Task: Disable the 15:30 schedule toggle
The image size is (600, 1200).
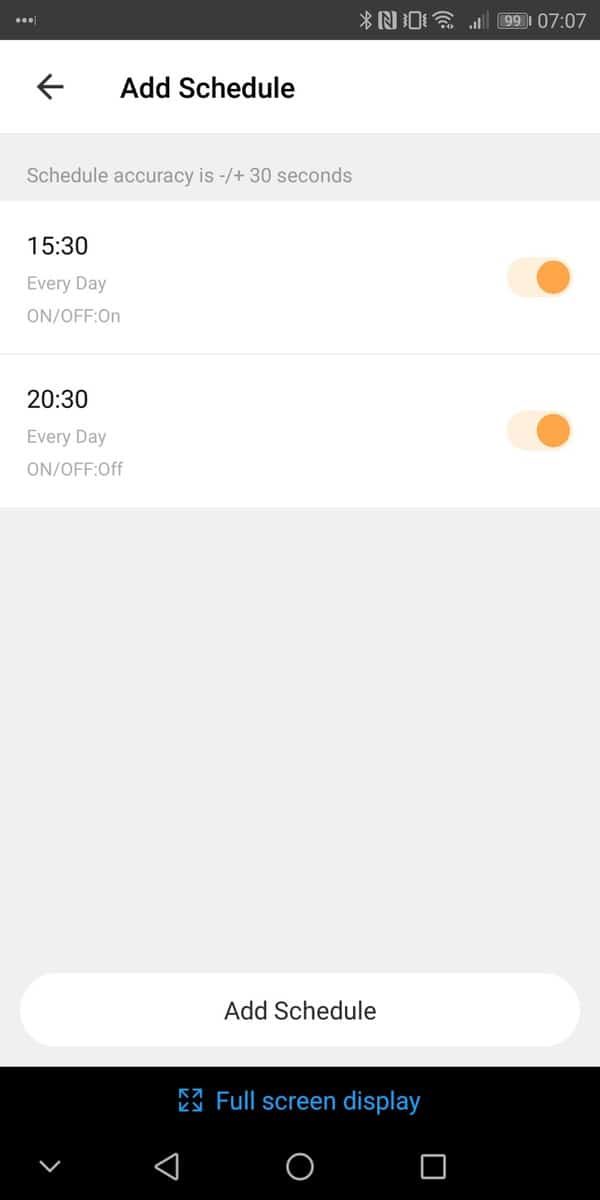Action: (539, 277)
